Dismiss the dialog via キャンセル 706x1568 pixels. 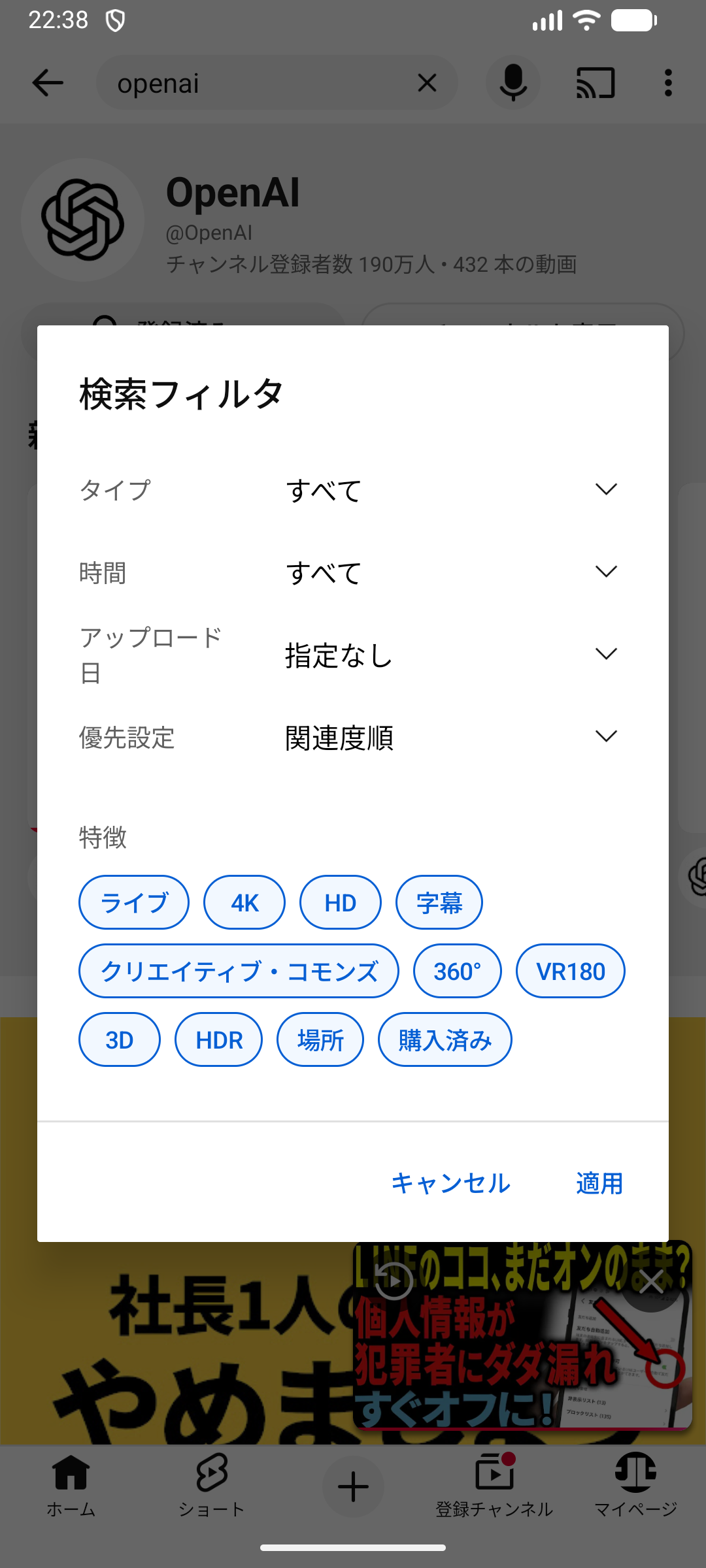coord(449,1183)
